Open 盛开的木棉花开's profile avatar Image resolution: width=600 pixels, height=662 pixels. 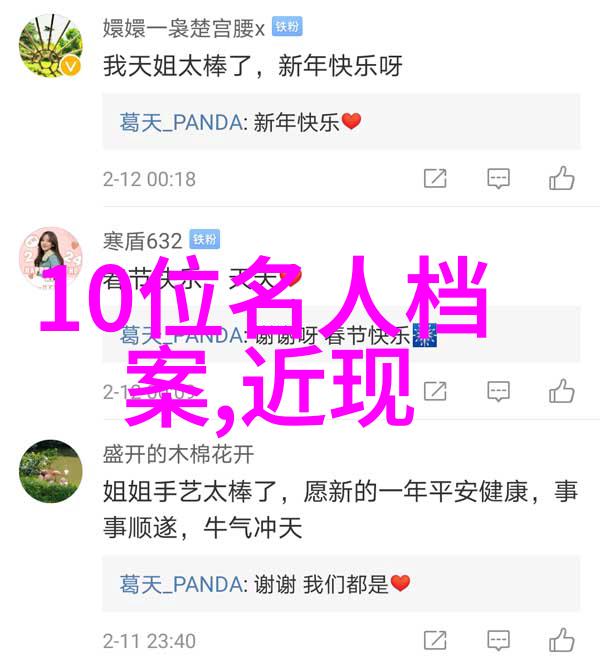coord(50,471)
